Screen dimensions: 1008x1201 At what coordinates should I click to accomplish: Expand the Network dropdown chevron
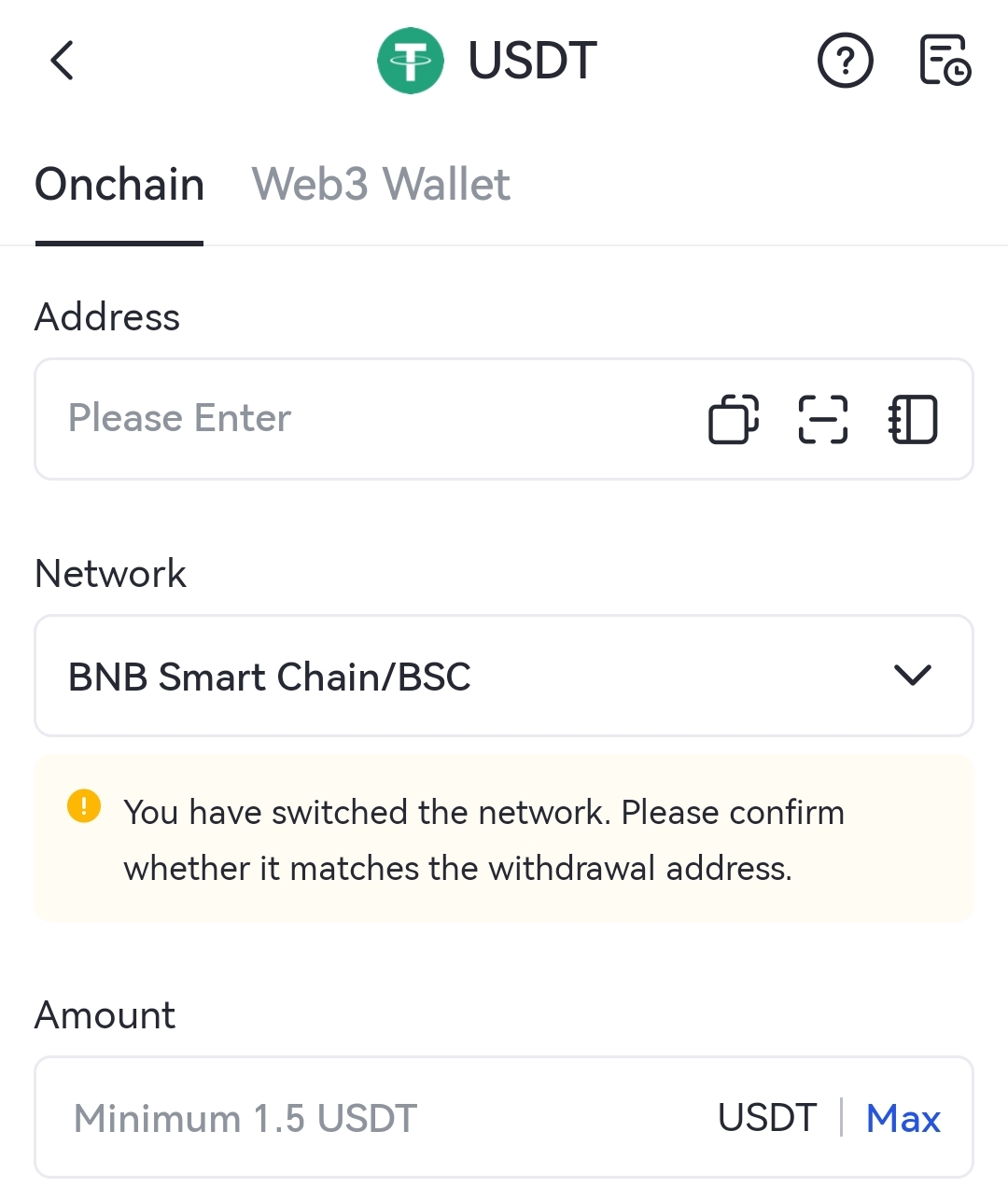coord(913,676)
